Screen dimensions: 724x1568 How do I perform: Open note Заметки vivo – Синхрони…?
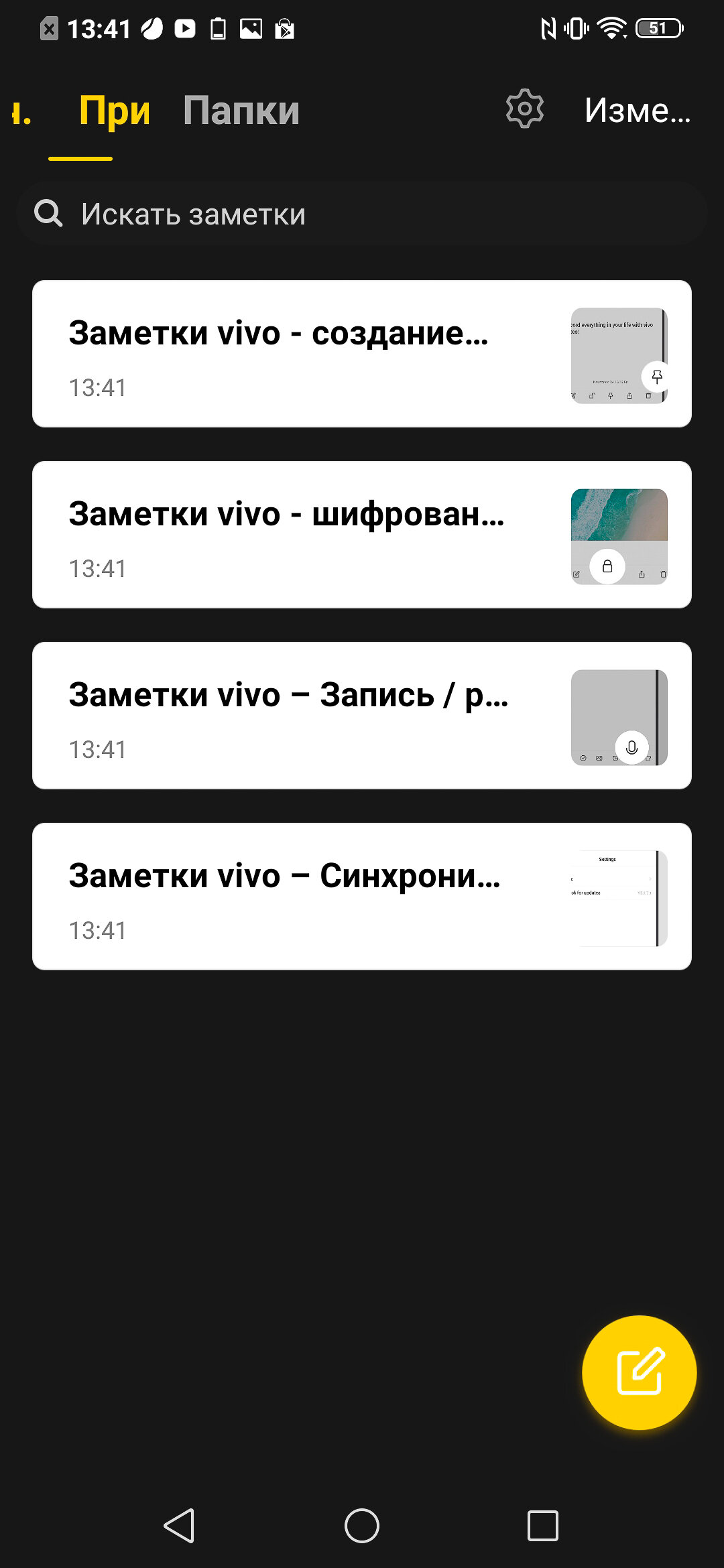pyautogui.click(x=362, y=897)
